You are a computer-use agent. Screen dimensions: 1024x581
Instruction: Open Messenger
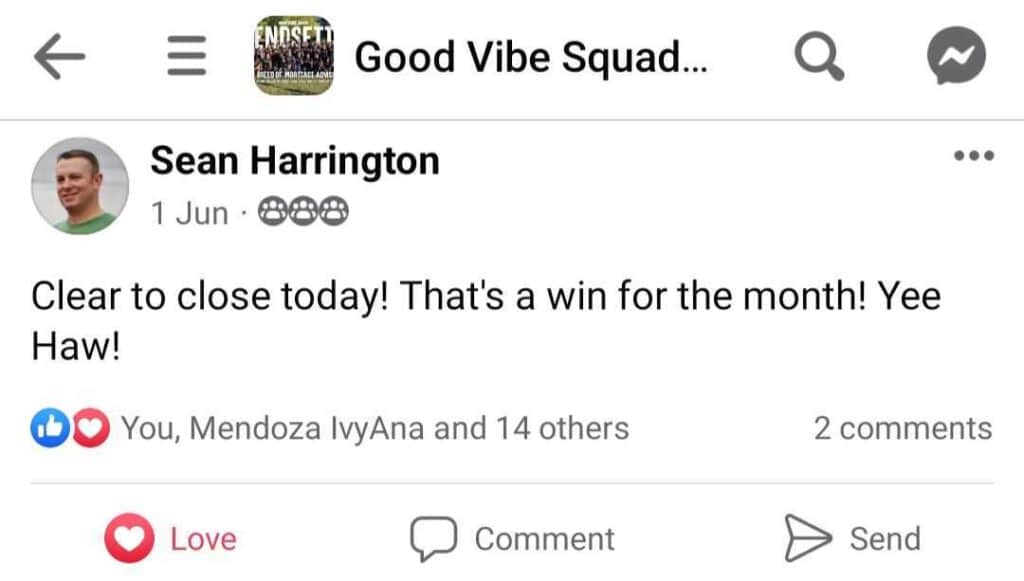tap(956, 57)
